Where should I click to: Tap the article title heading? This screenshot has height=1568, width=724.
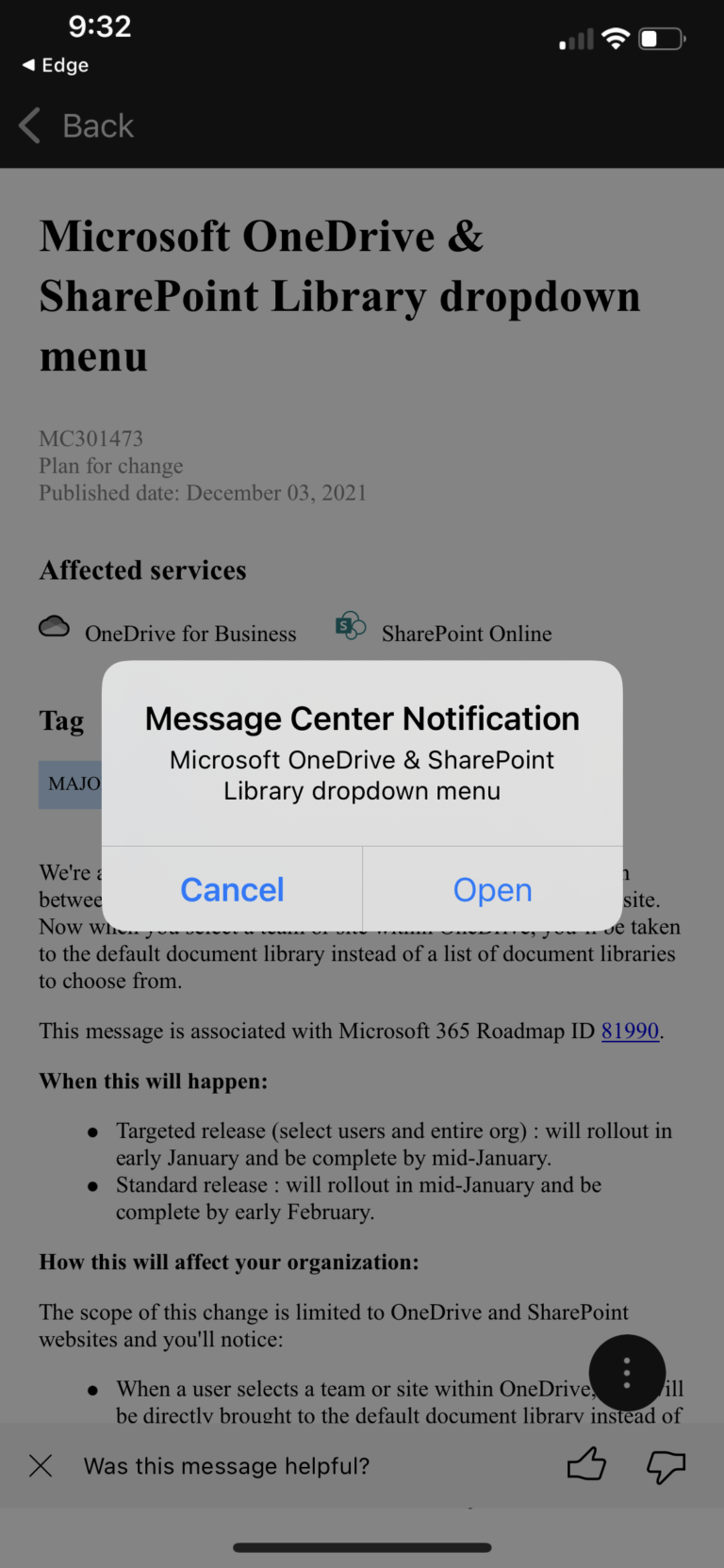pos(339,295)
